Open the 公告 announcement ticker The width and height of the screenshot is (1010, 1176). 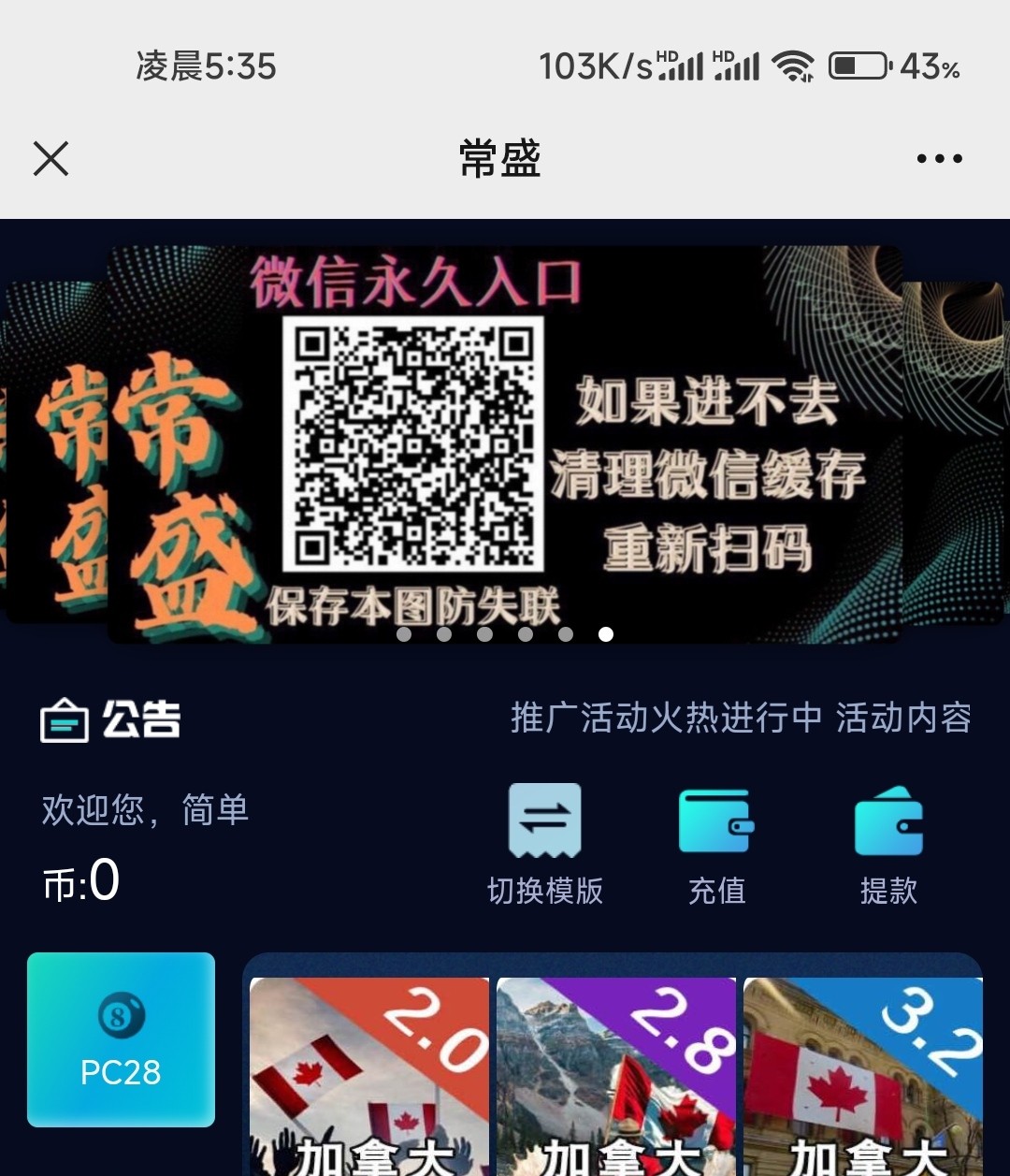(x=739, y=719)
